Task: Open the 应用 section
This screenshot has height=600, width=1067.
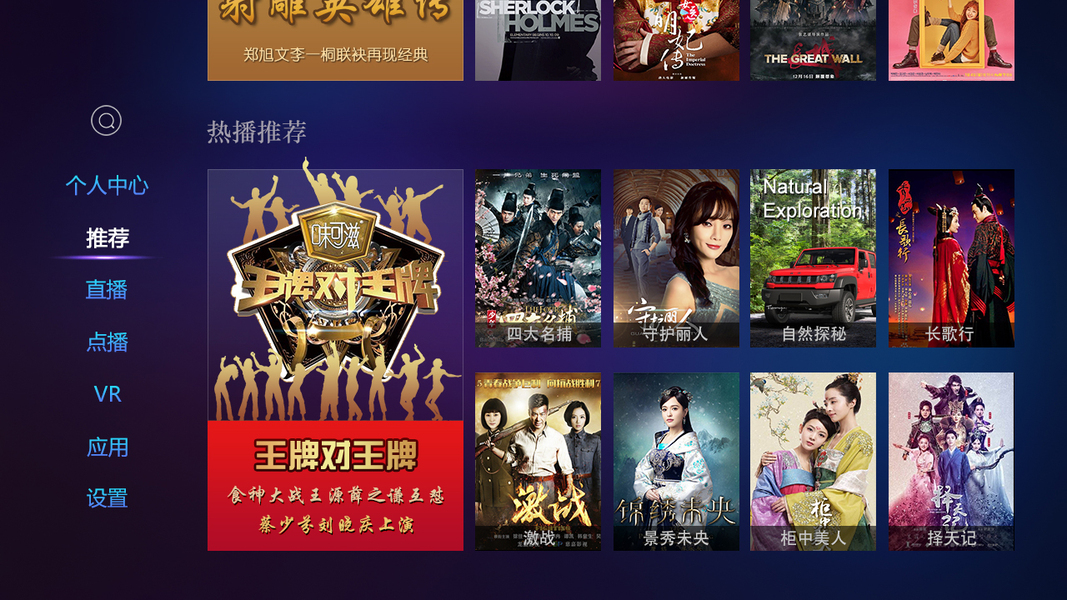Action: click(x=107, y=447)
